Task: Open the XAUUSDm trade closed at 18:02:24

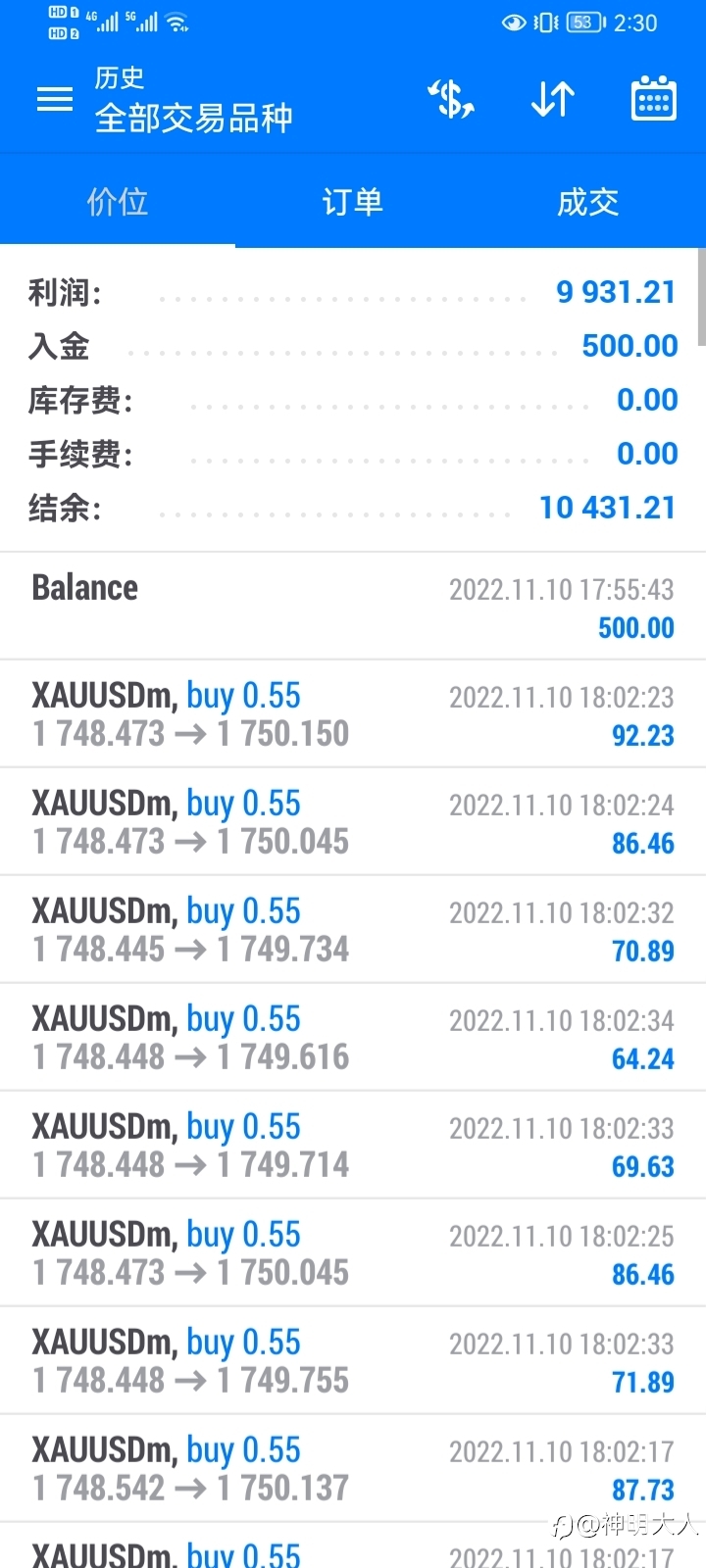Action: pos(353,821)
